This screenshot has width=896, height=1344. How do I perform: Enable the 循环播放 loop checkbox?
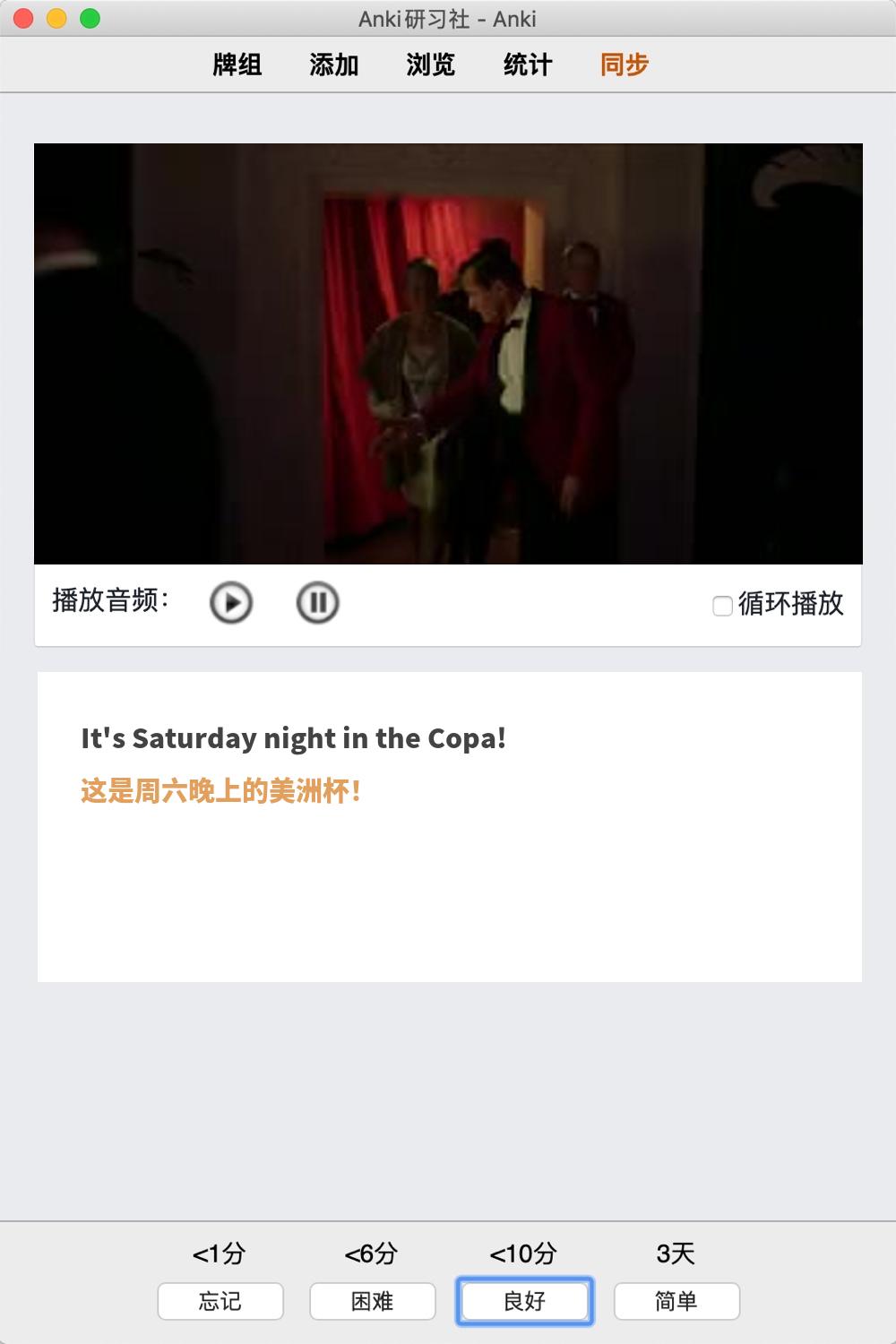pyautogui.click(x=722, y=607)
